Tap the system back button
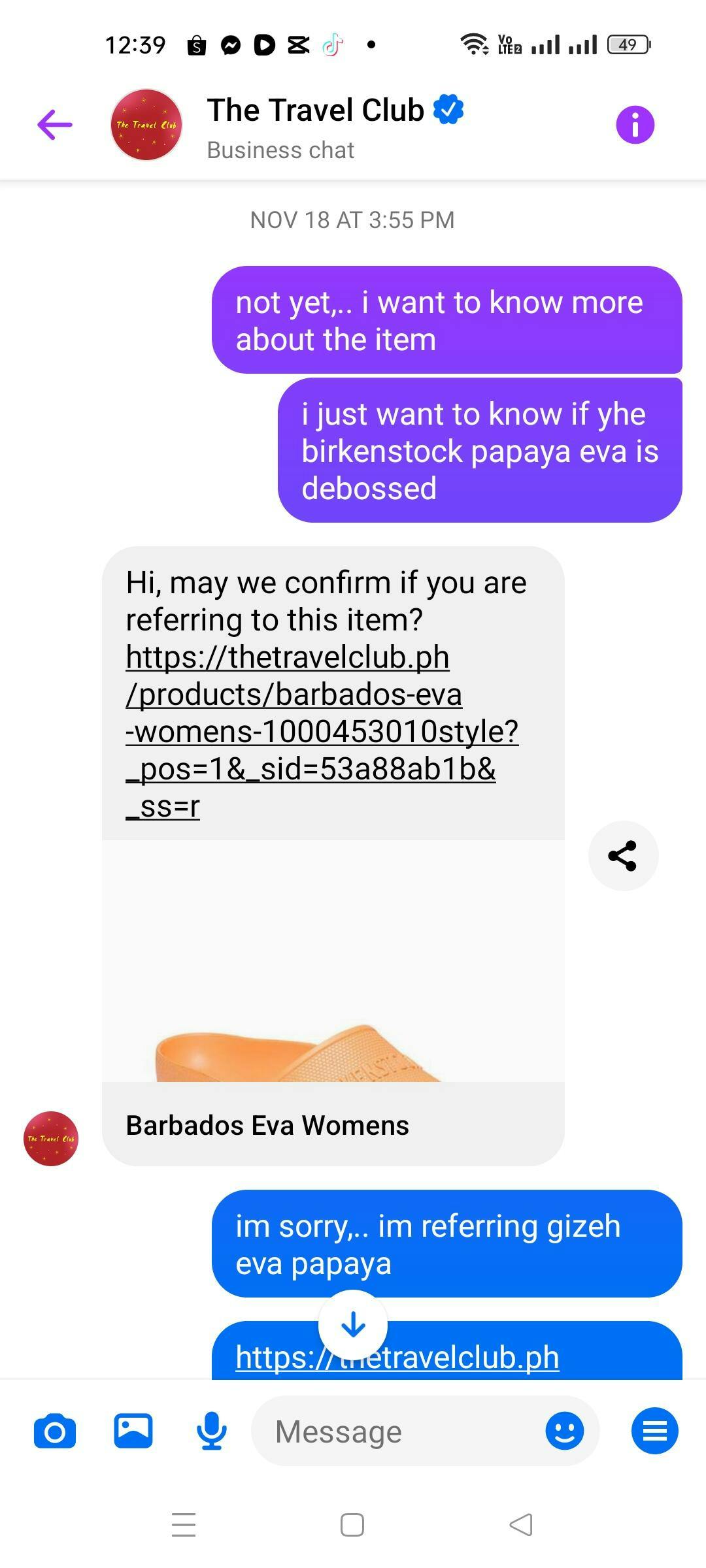The image size is (706, 1568). 521,1525
